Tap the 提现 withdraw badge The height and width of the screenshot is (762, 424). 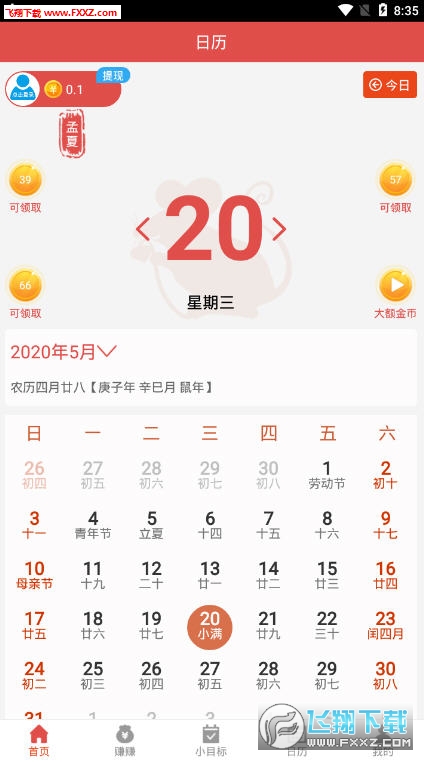pos(113,75)
